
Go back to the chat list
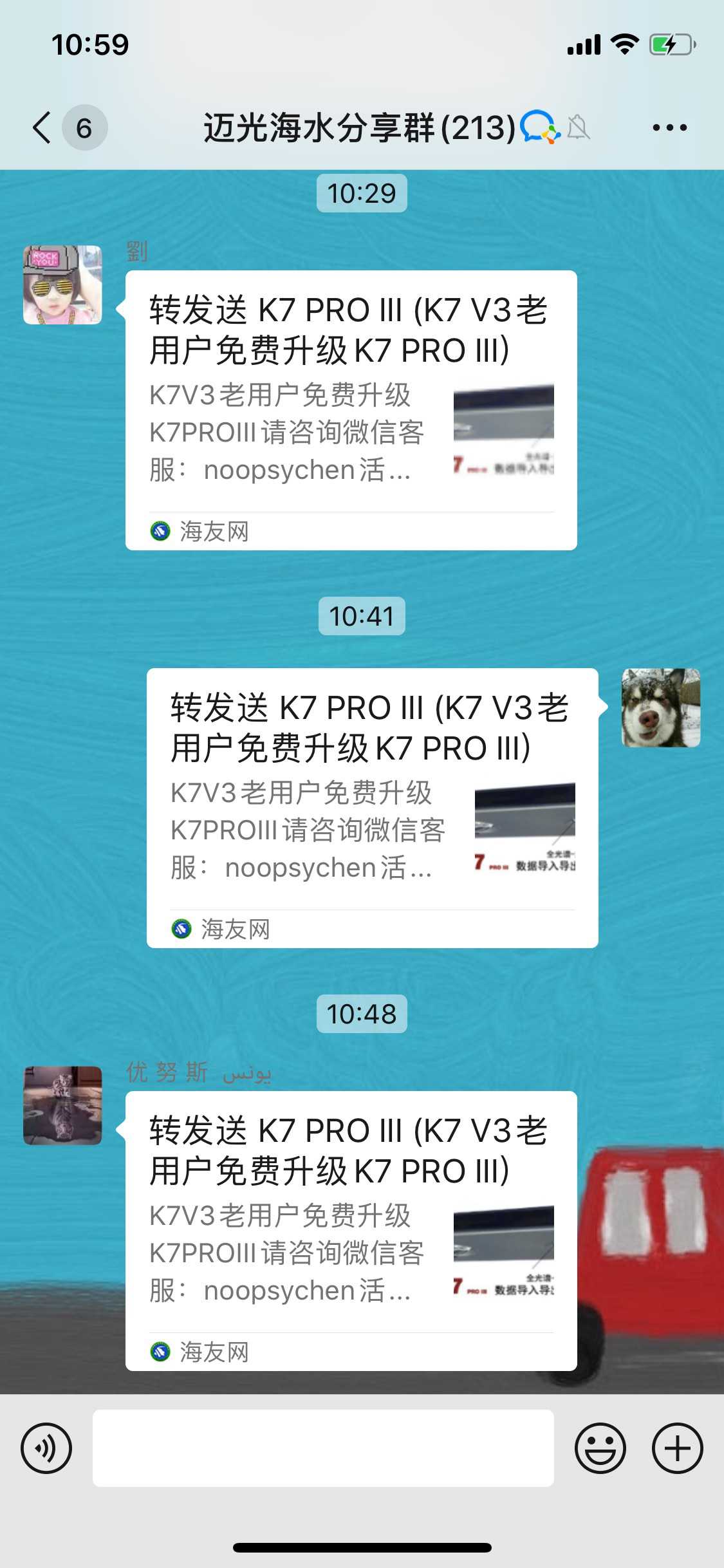pyautogui.click(x=42, y=127)
